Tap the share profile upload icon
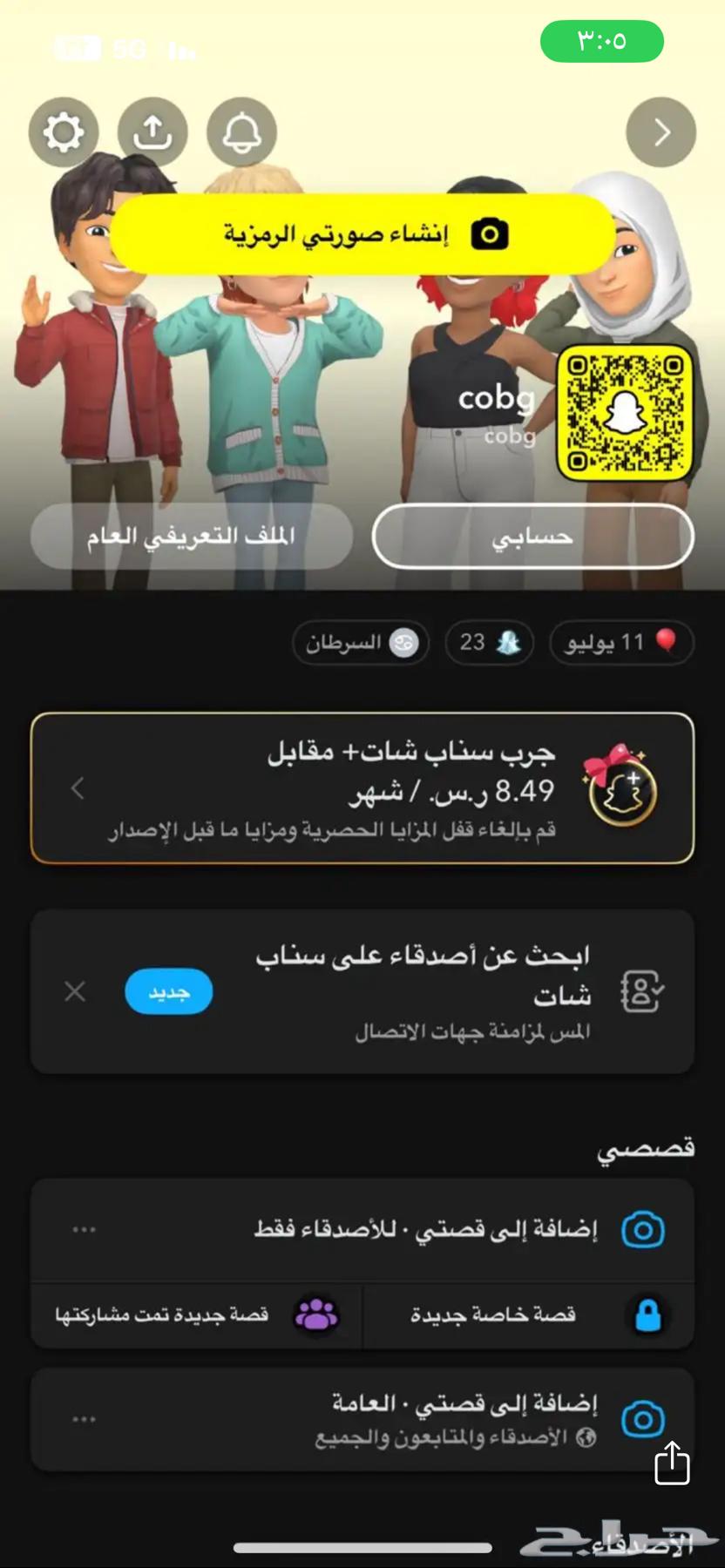The image size is (725, 1568). [x=152, y=132]
